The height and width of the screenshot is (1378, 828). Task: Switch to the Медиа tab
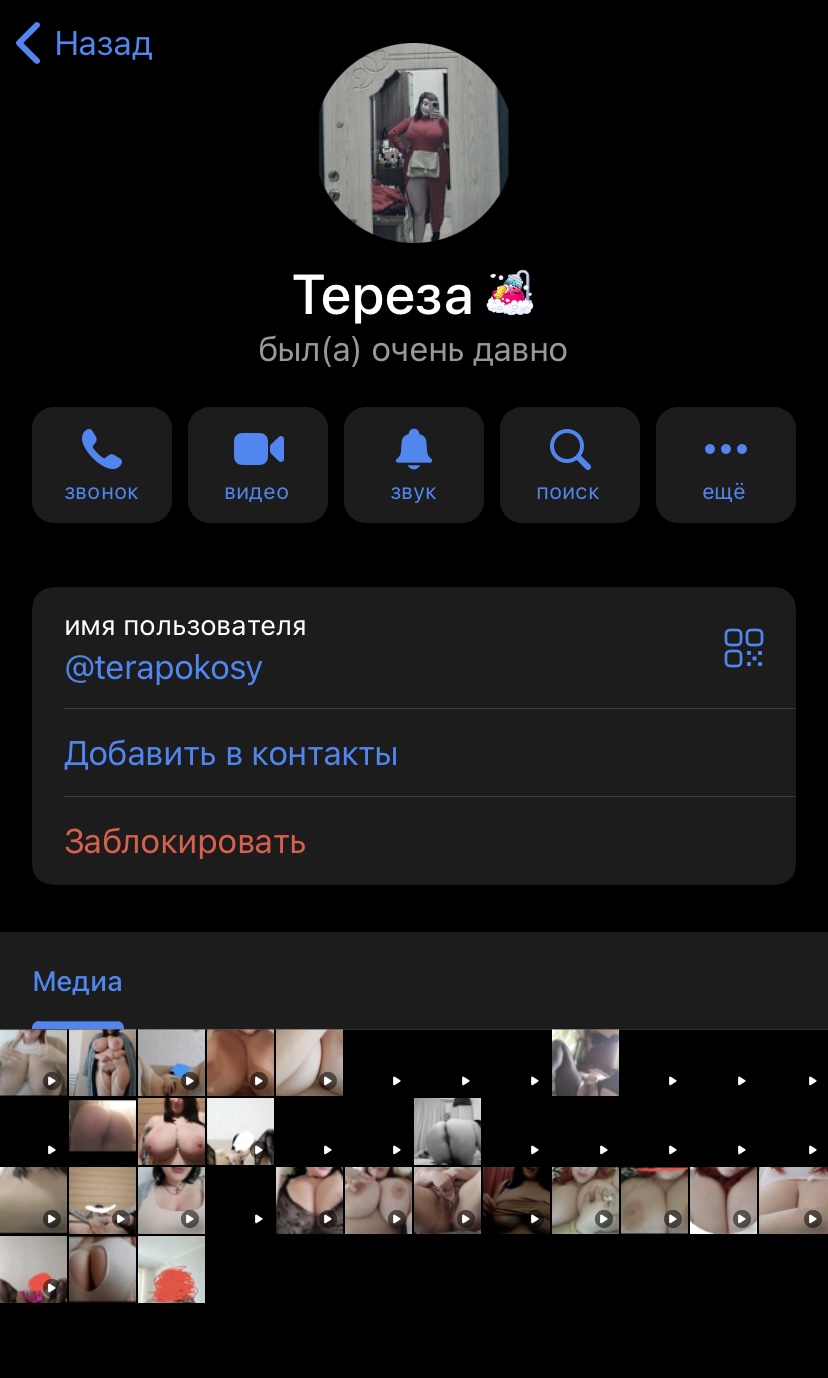coord(78,982)
